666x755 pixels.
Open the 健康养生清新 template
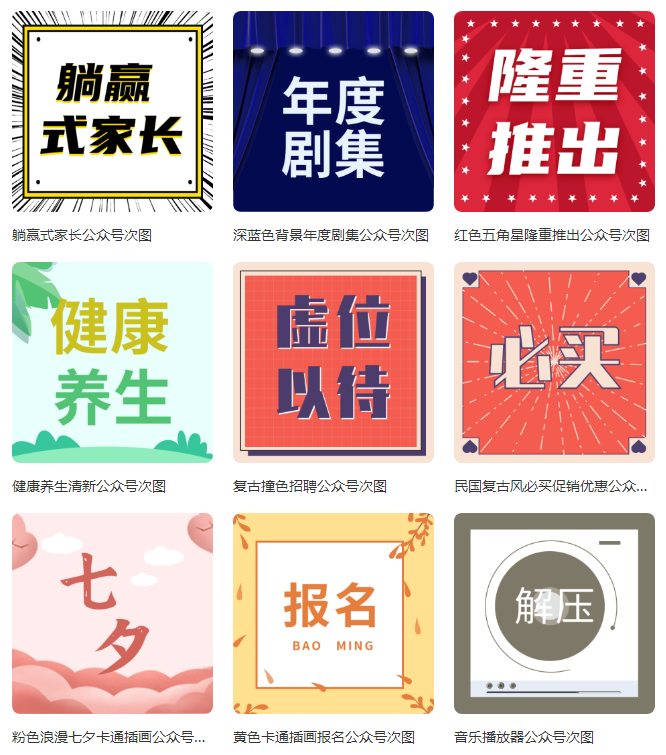pyautogui.click(x=112, y=363)
